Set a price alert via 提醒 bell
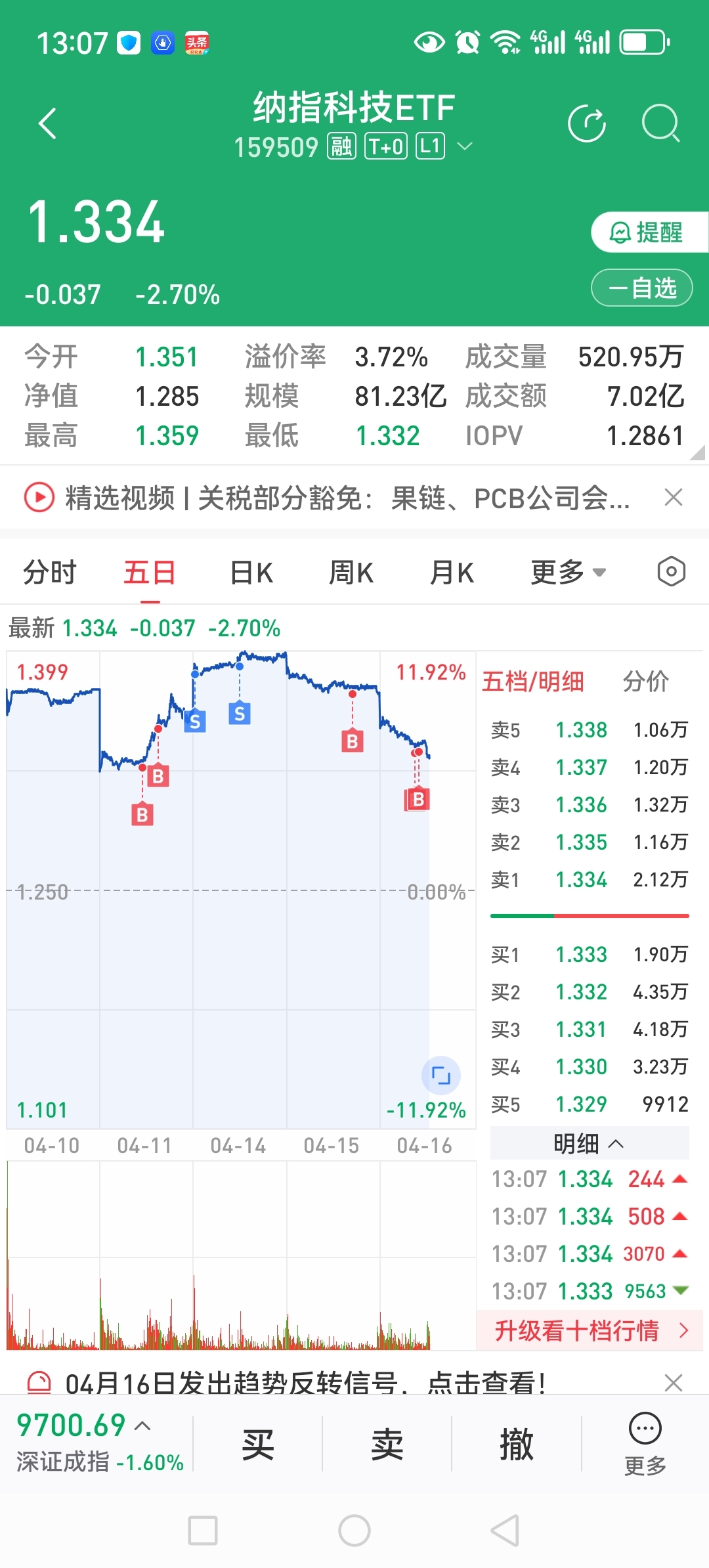The height and width of the screenshot is (1568, 709). pyautogui.click(x=647, y=231)
